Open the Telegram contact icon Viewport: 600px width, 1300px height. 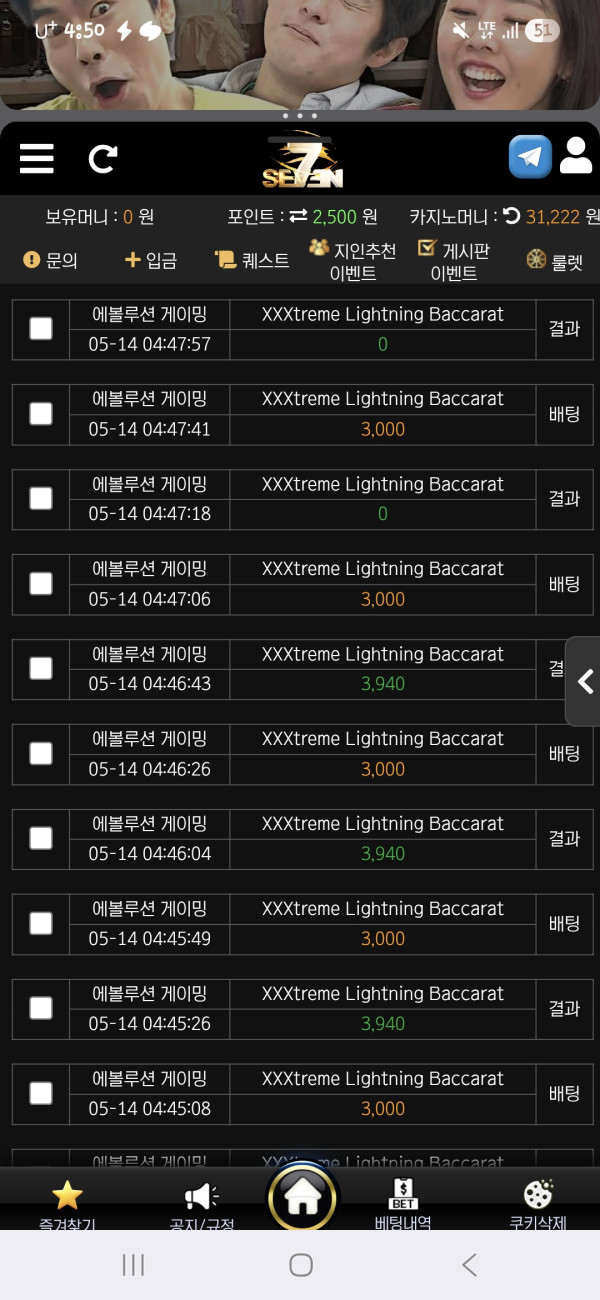530,157
